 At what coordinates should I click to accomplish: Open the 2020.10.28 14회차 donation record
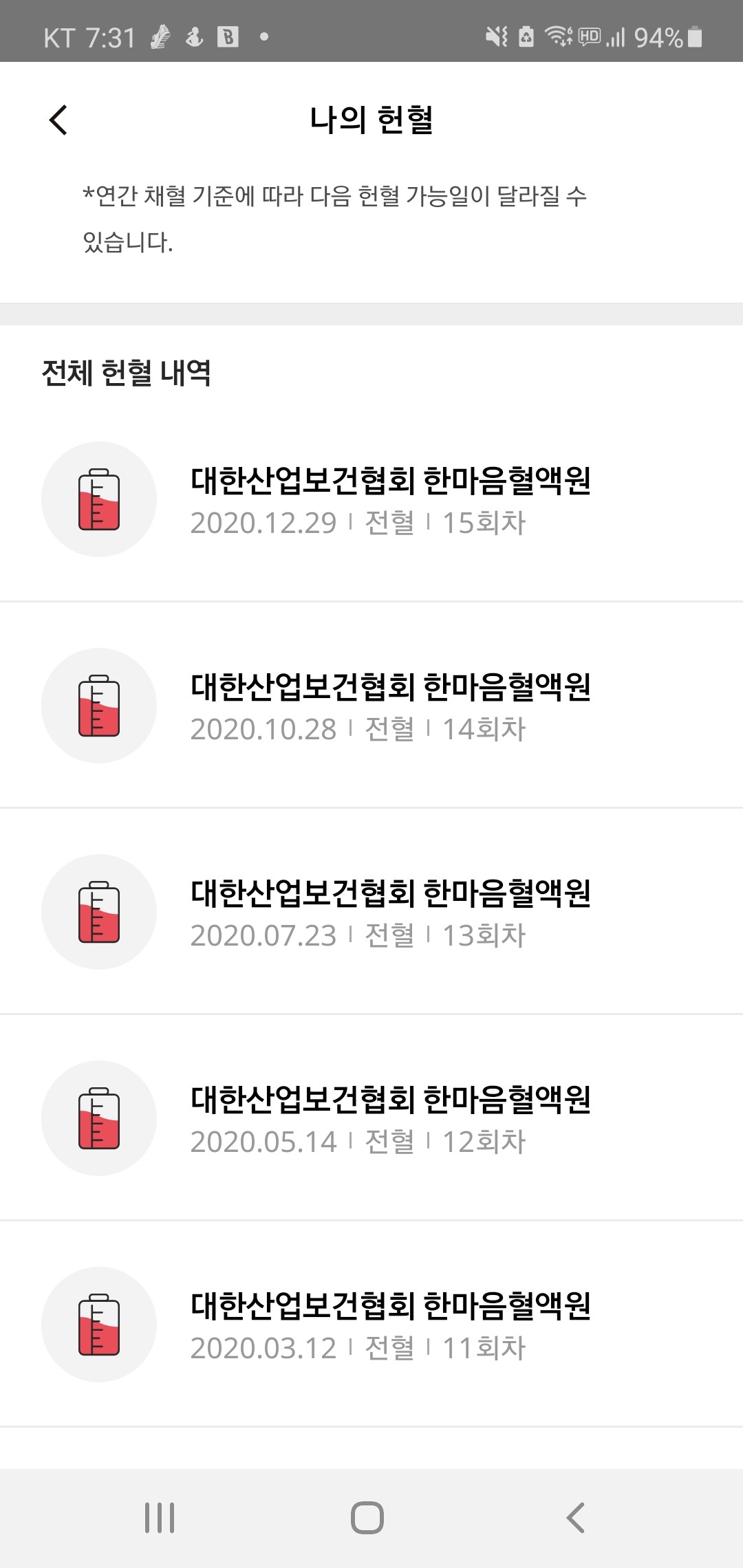coord(371,705)
